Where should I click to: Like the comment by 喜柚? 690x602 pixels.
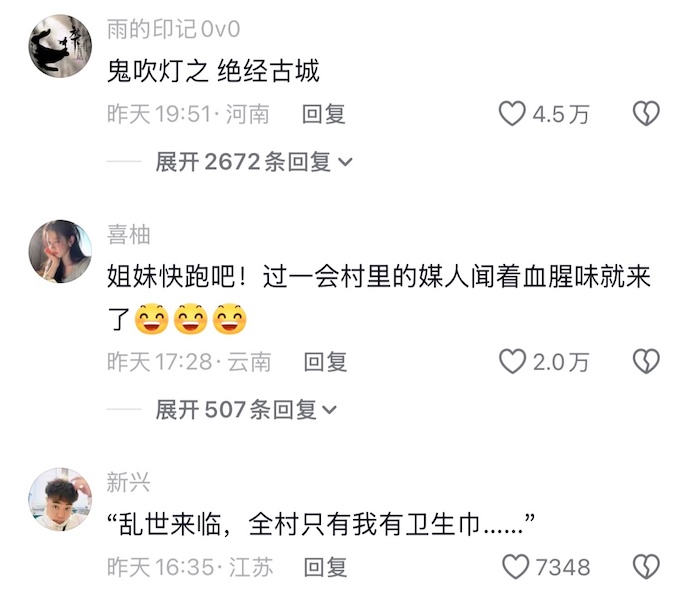[513, 362]
